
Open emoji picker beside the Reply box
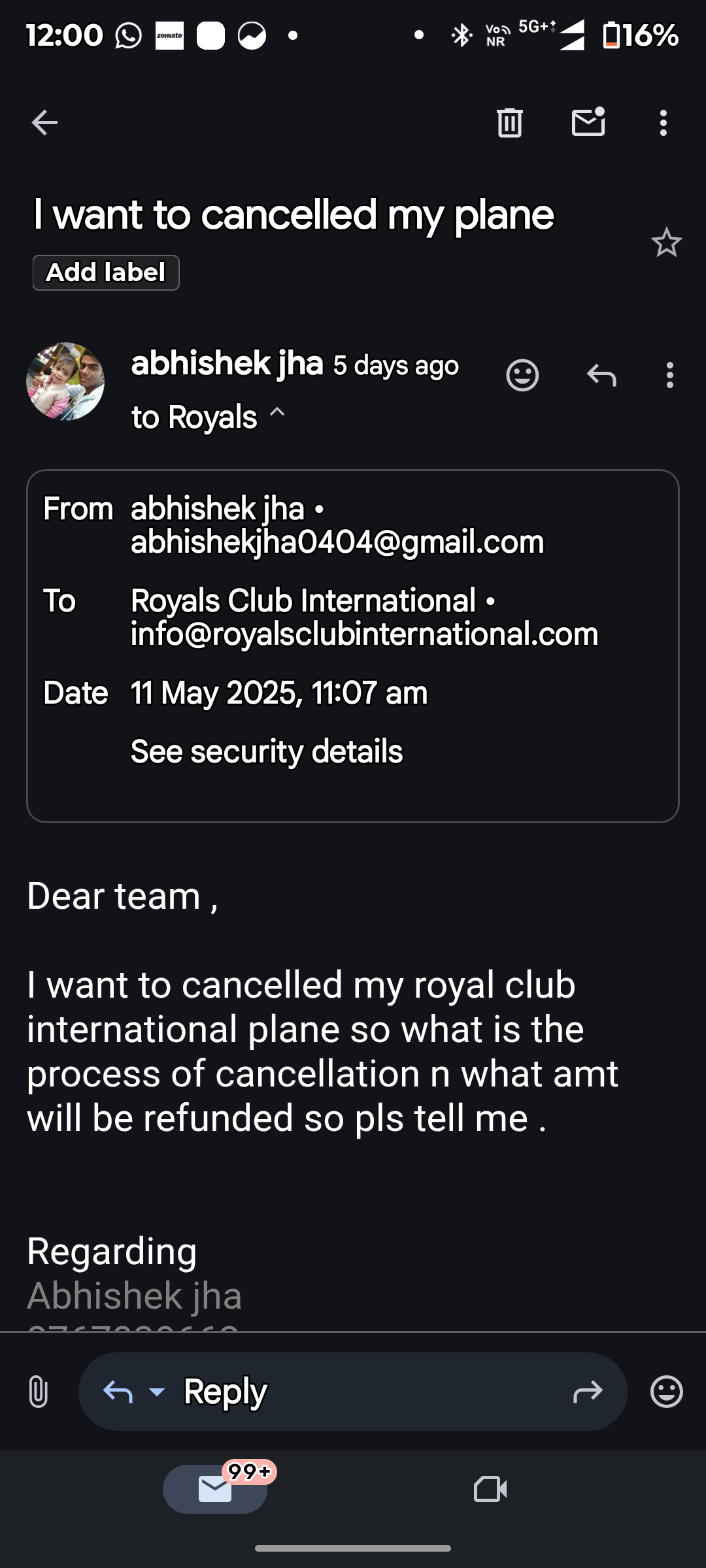tap(666, 1392)
